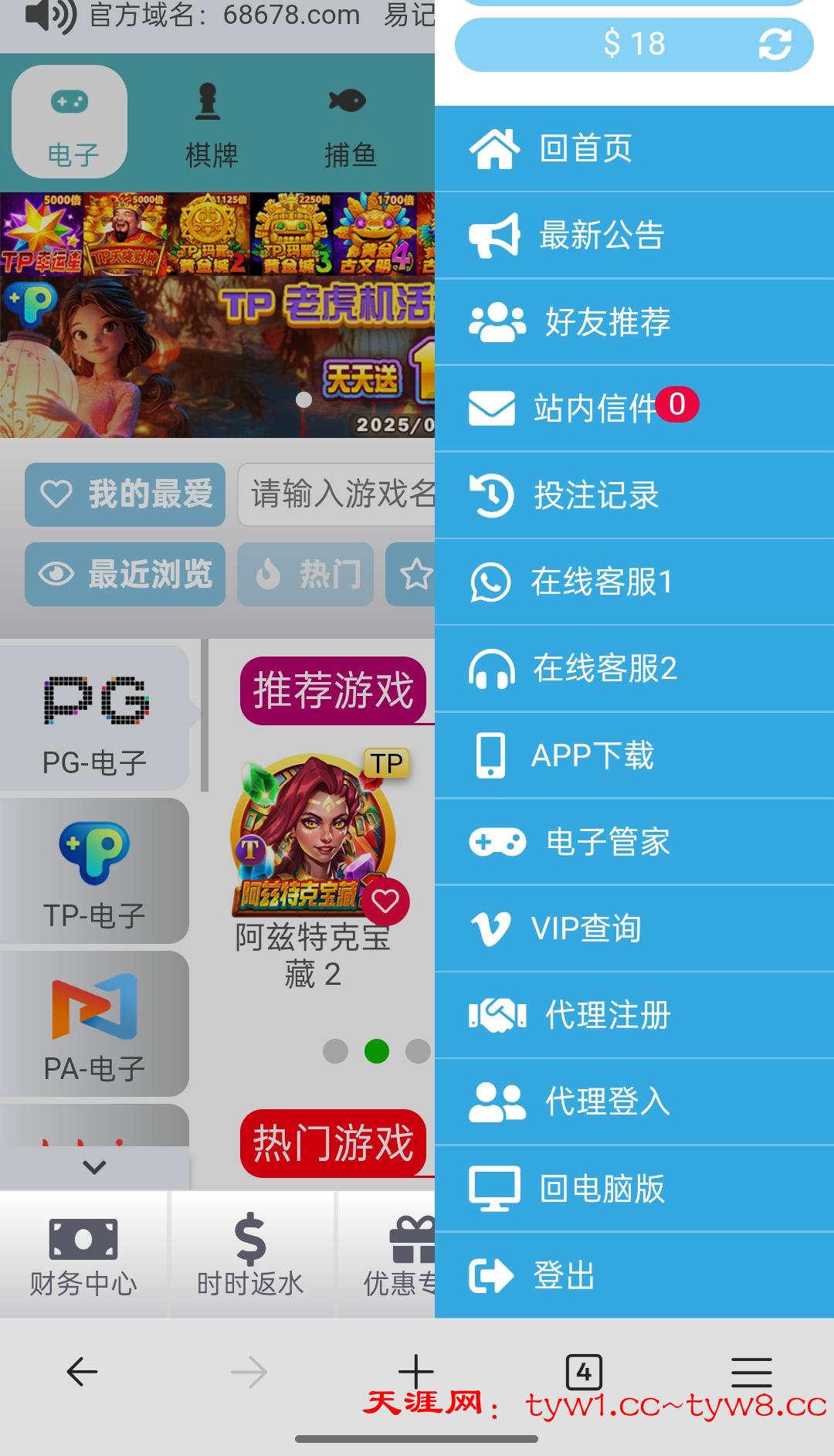Tap the 我的最爱 favorites button

tap(125, 494)
